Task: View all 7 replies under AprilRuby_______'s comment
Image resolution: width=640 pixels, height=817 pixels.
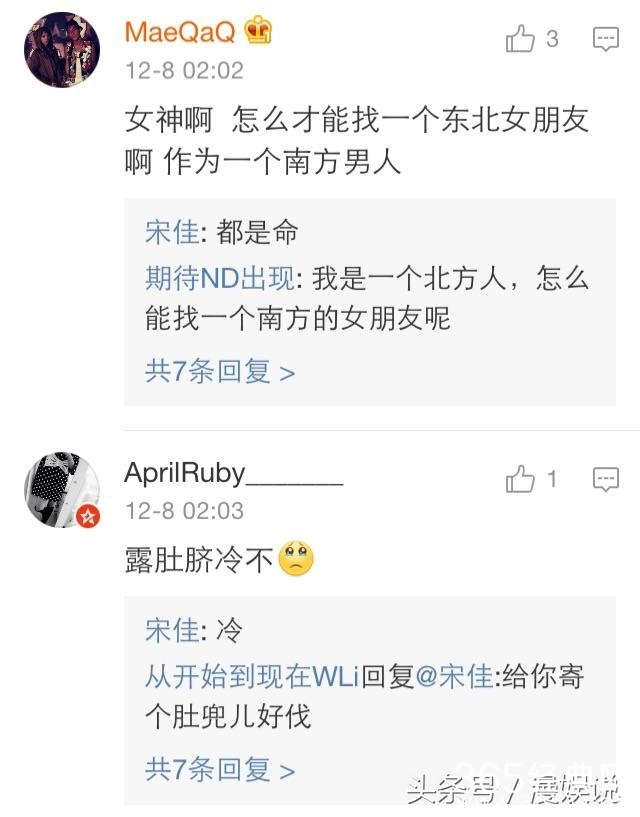Action: tap(220, 769)
